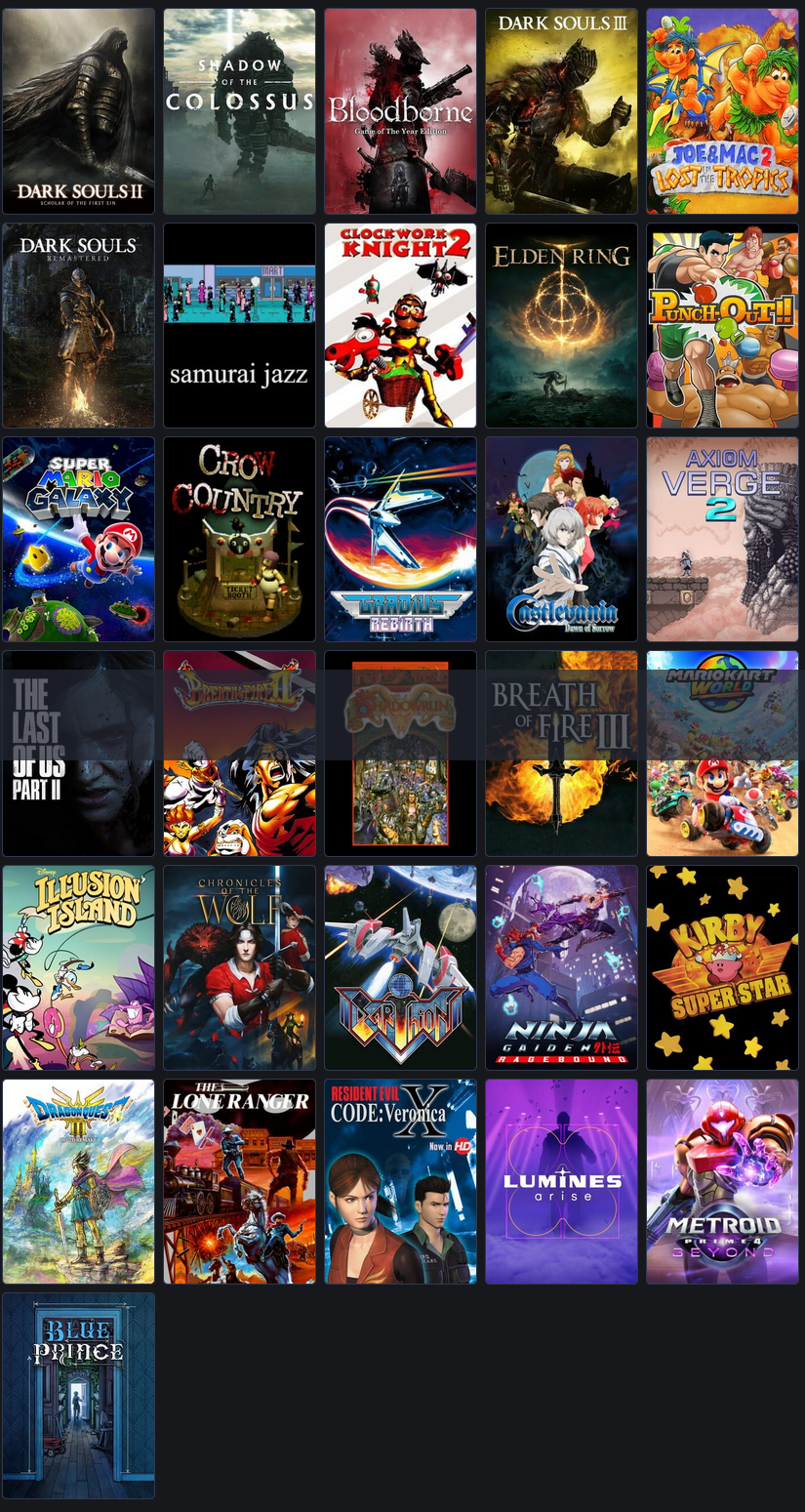This screenshot has width=805, height=1512.
Task: Open Dark Souls III
Action: pyautogui.click(x=561, y=111)
